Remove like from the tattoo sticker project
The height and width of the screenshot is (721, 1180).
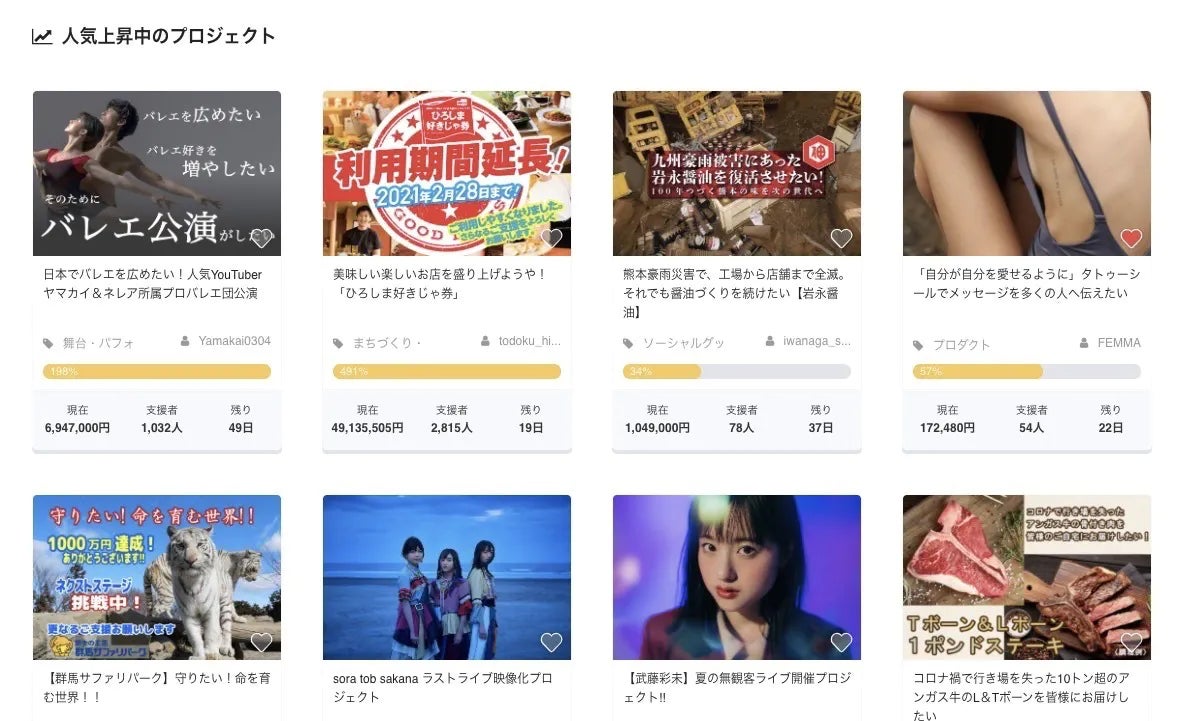point(1131,238)
